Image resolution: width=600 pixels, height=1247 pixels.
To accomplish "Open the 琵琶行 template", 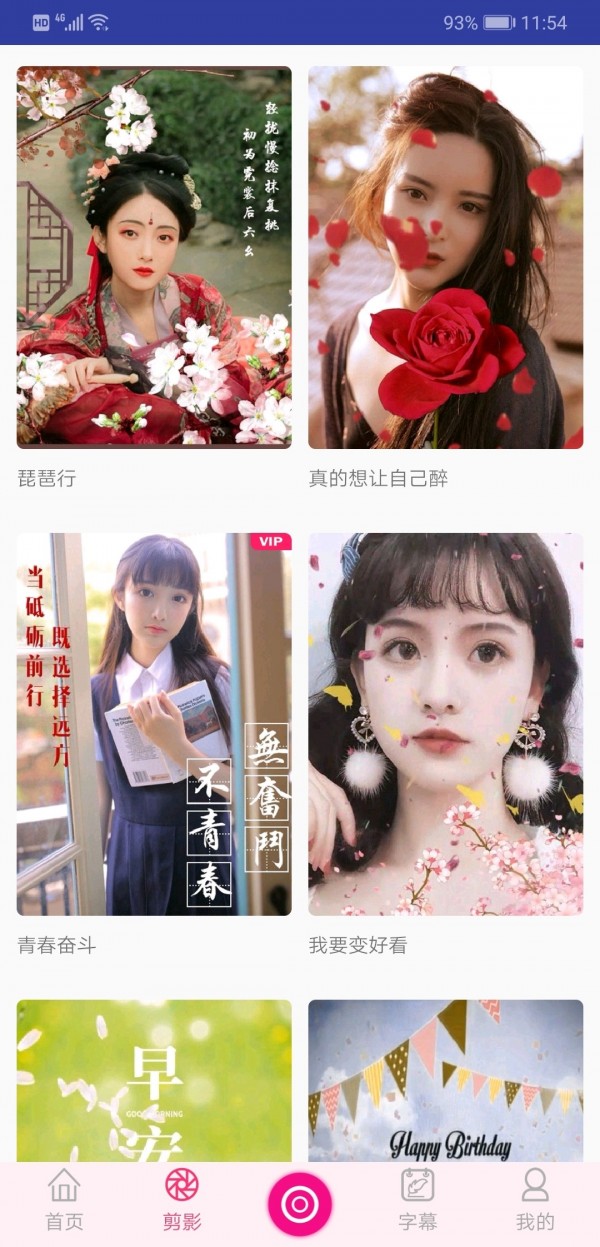I will tap(154, 257).
